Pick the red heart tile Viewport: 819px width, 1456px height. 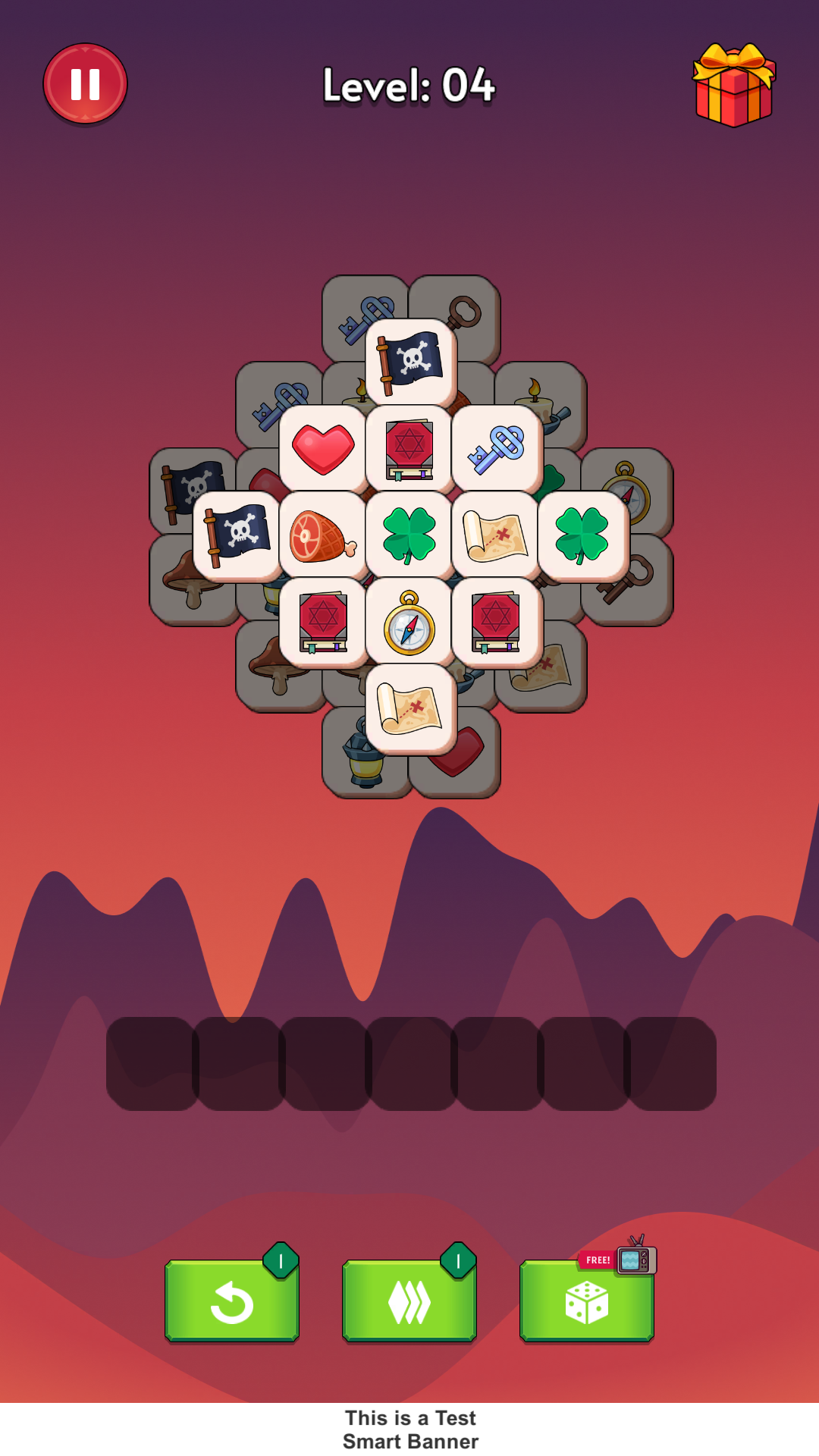[x=323, y=449]
